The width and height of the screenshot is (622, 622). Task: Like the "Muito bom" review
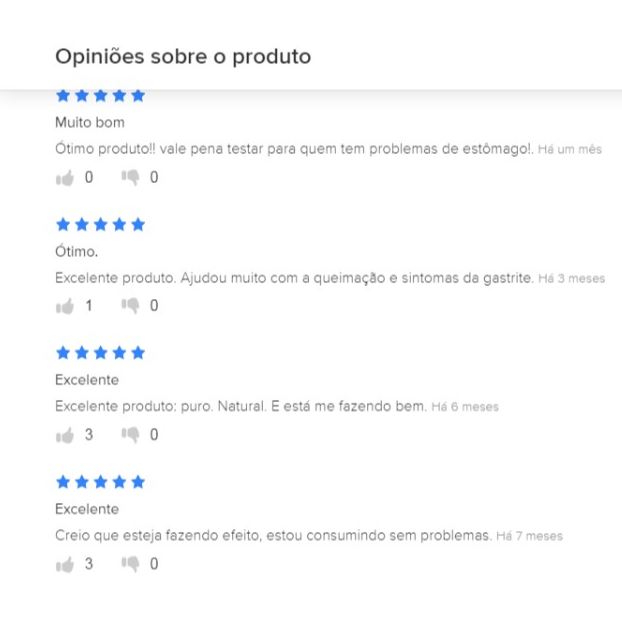(65, 178)
